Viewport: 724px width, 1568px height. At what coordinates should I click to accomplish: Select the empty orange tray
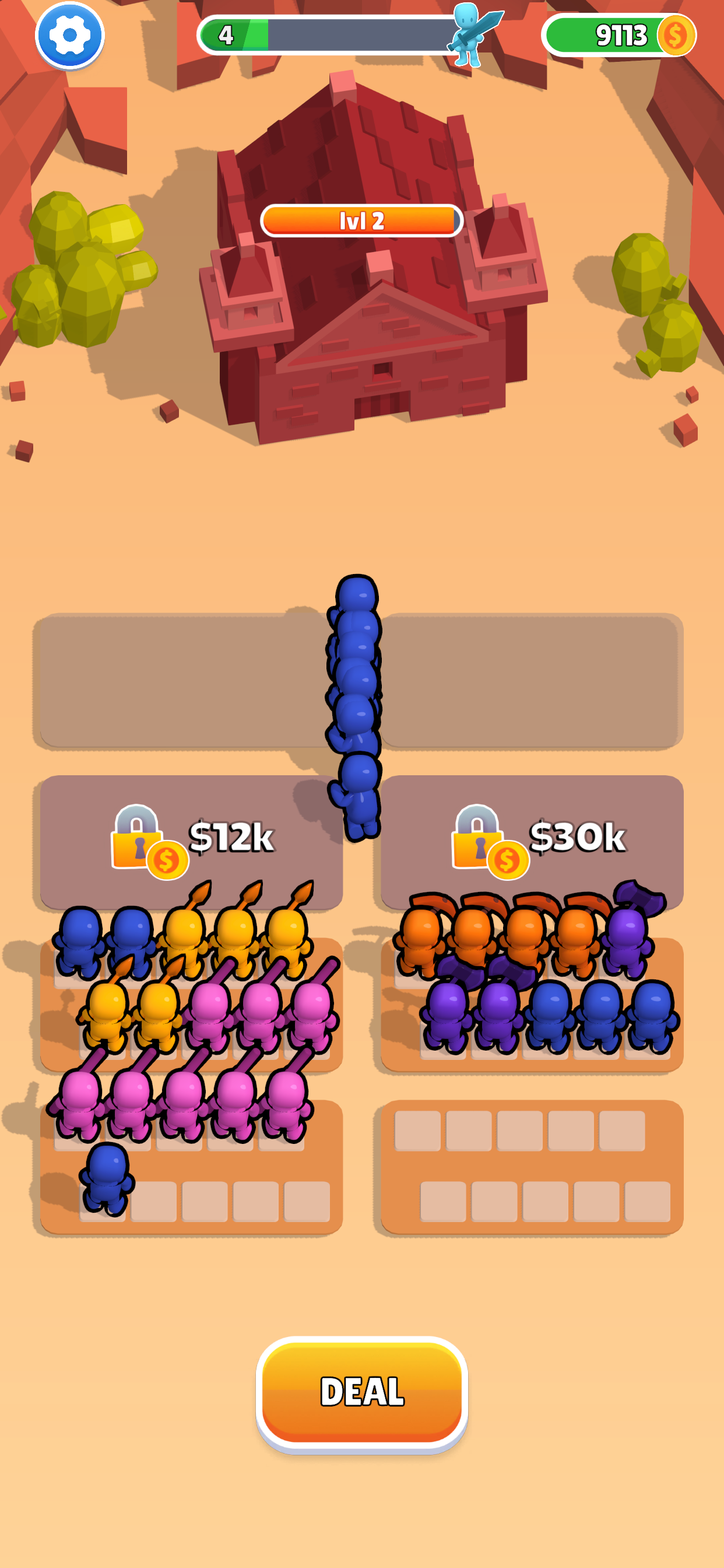pyautogui.click(x=532, y=1165)
